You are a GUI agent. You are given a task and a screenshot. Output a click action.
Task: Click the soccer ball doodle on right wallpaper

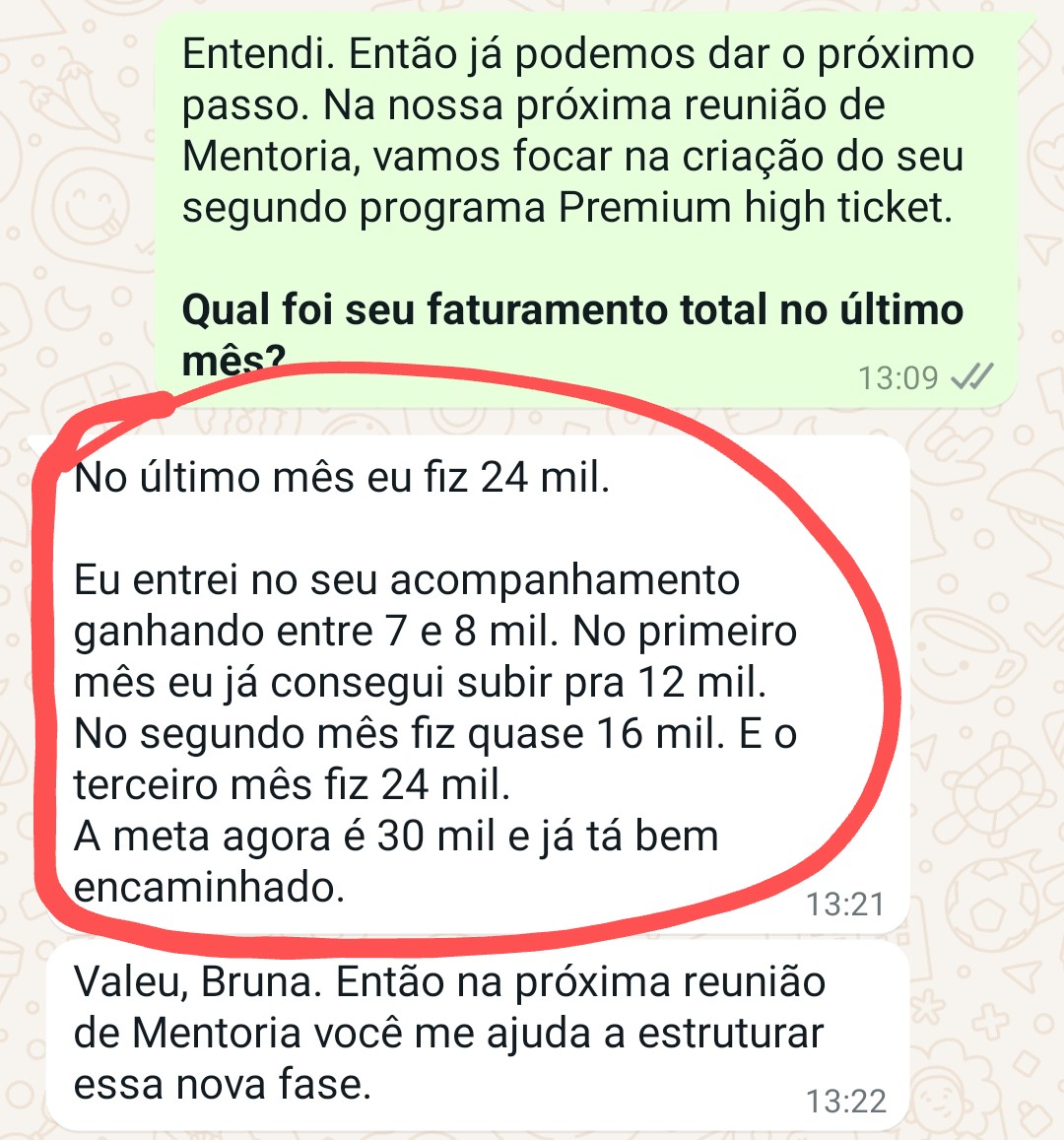[990, 904]
